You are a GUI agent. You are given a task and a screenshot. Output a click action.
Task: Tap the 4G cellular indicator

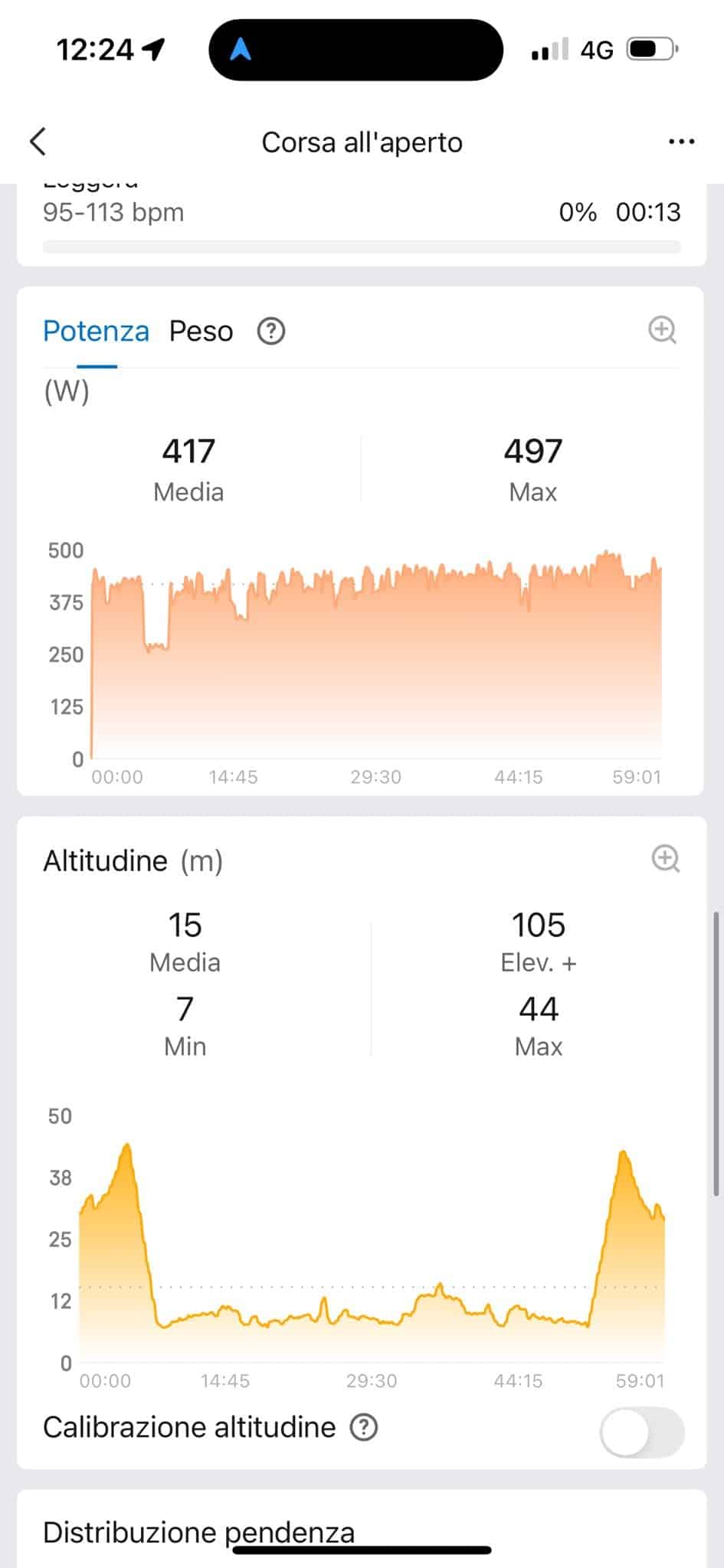point(599,49)
